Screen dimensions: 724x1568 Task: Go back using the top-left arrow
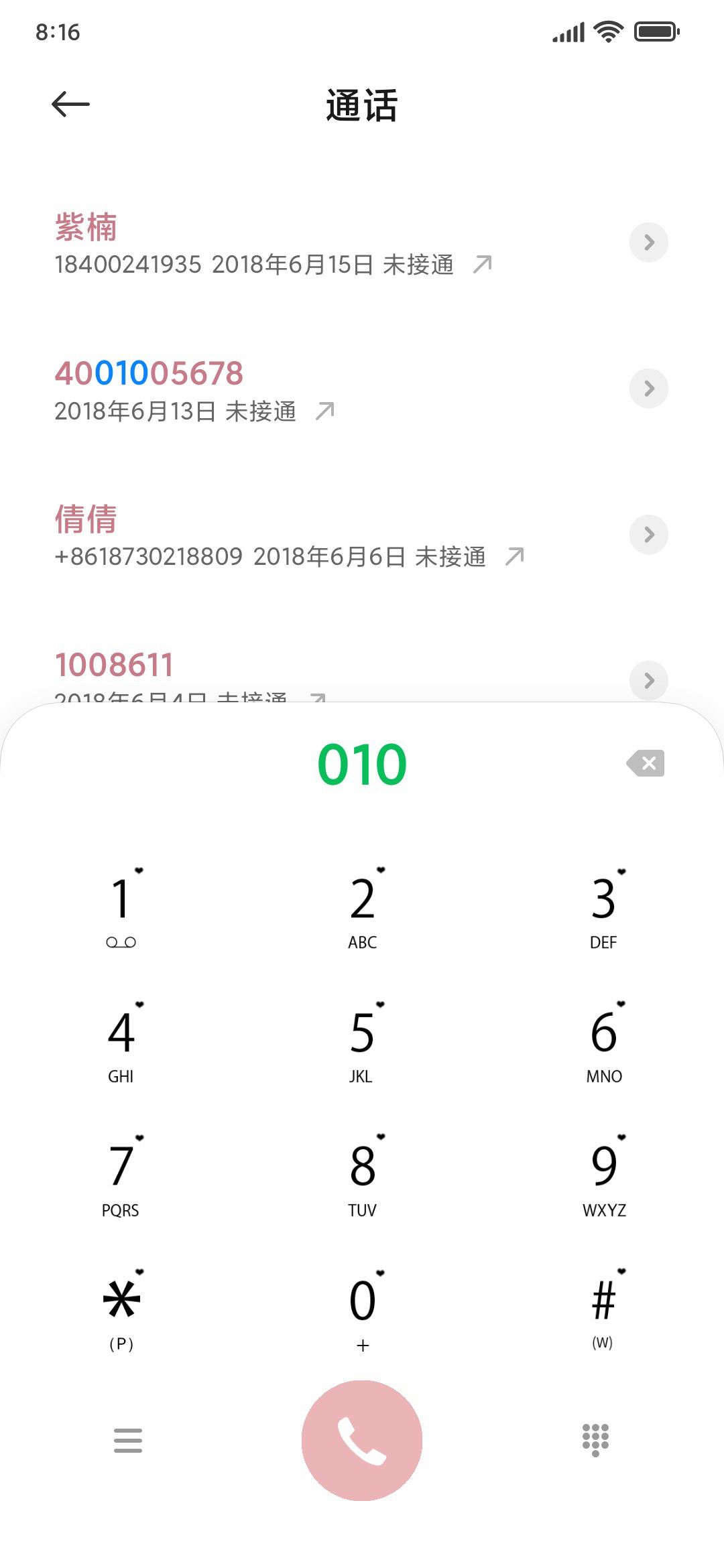pos(70,105)
